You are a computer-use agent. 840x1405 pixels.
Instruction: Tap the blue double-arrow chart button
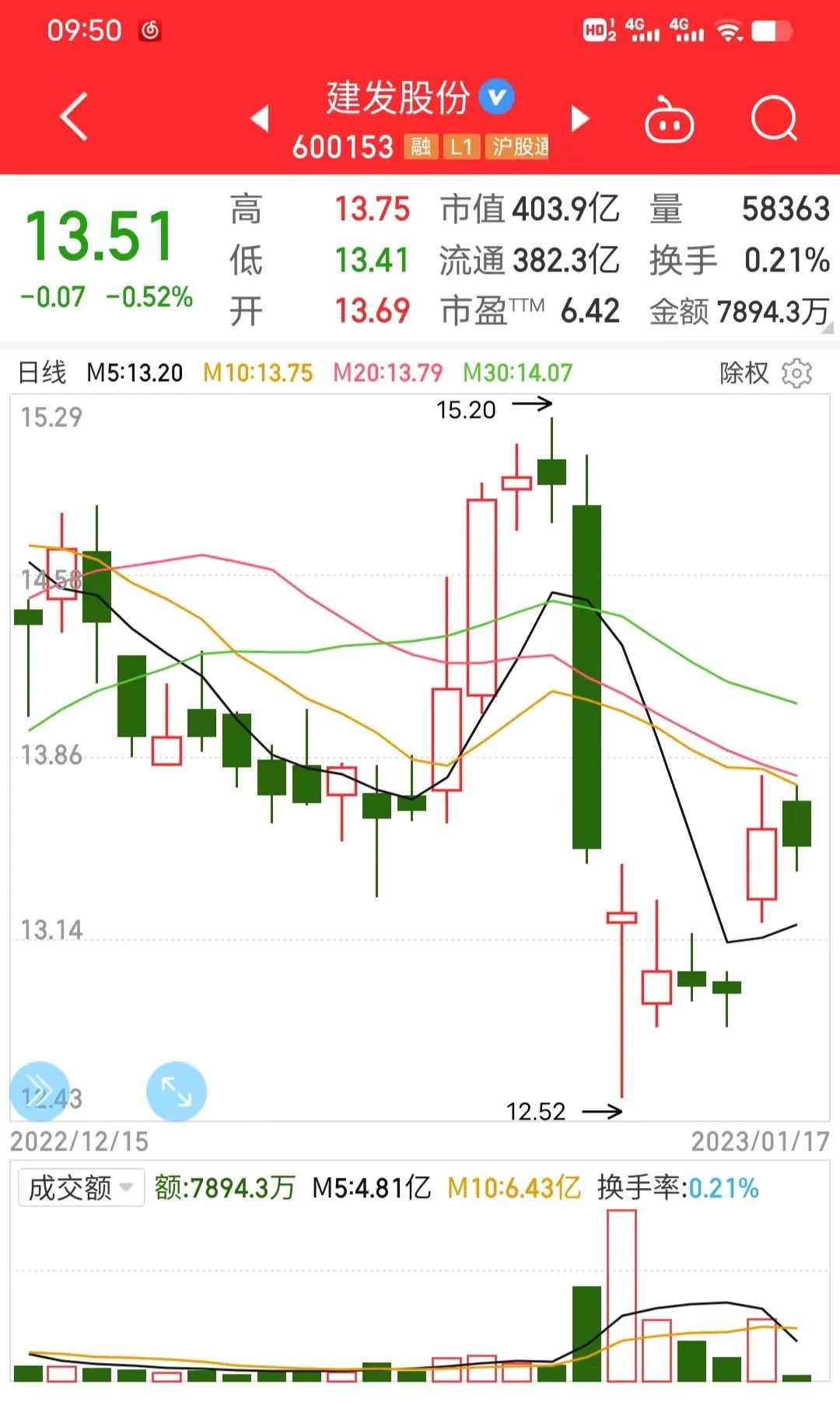click(39, 1091)
